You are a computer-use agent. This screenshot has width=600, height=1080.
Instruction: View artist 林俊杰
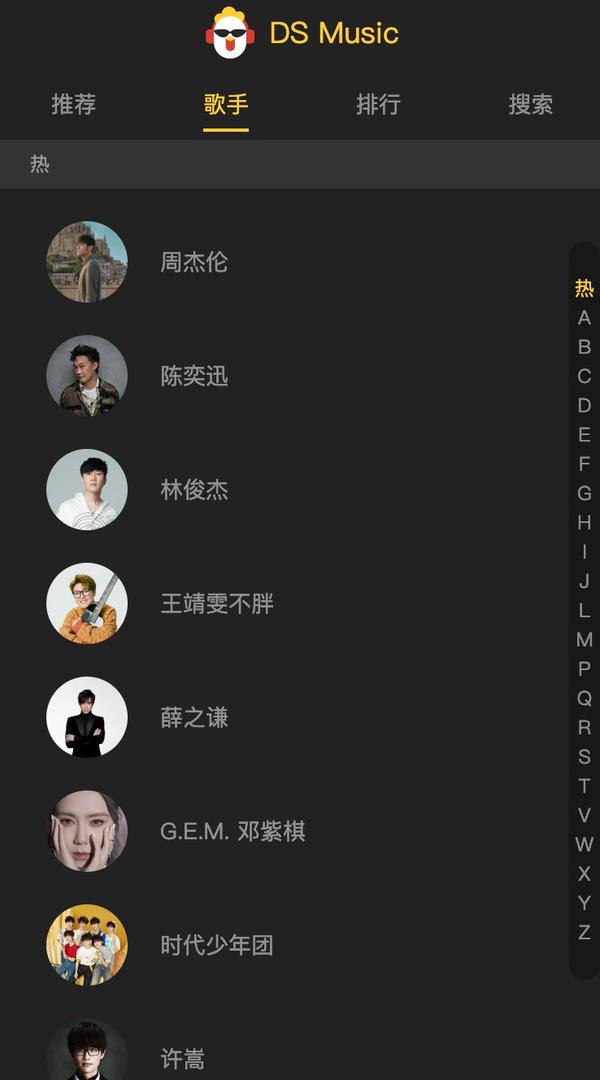coord(194,490)
